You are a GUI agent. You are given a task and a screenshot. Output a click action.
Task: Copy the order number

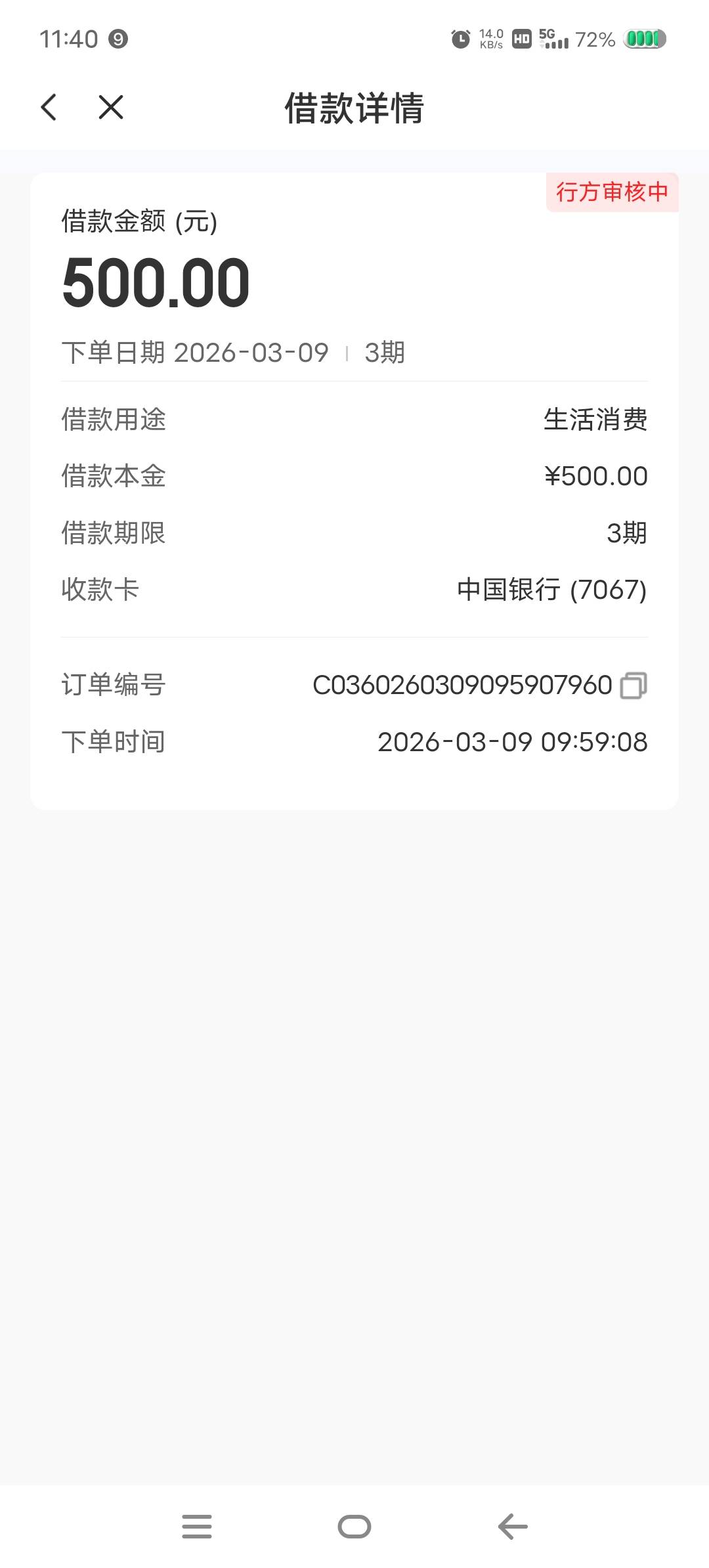(634, 686)
